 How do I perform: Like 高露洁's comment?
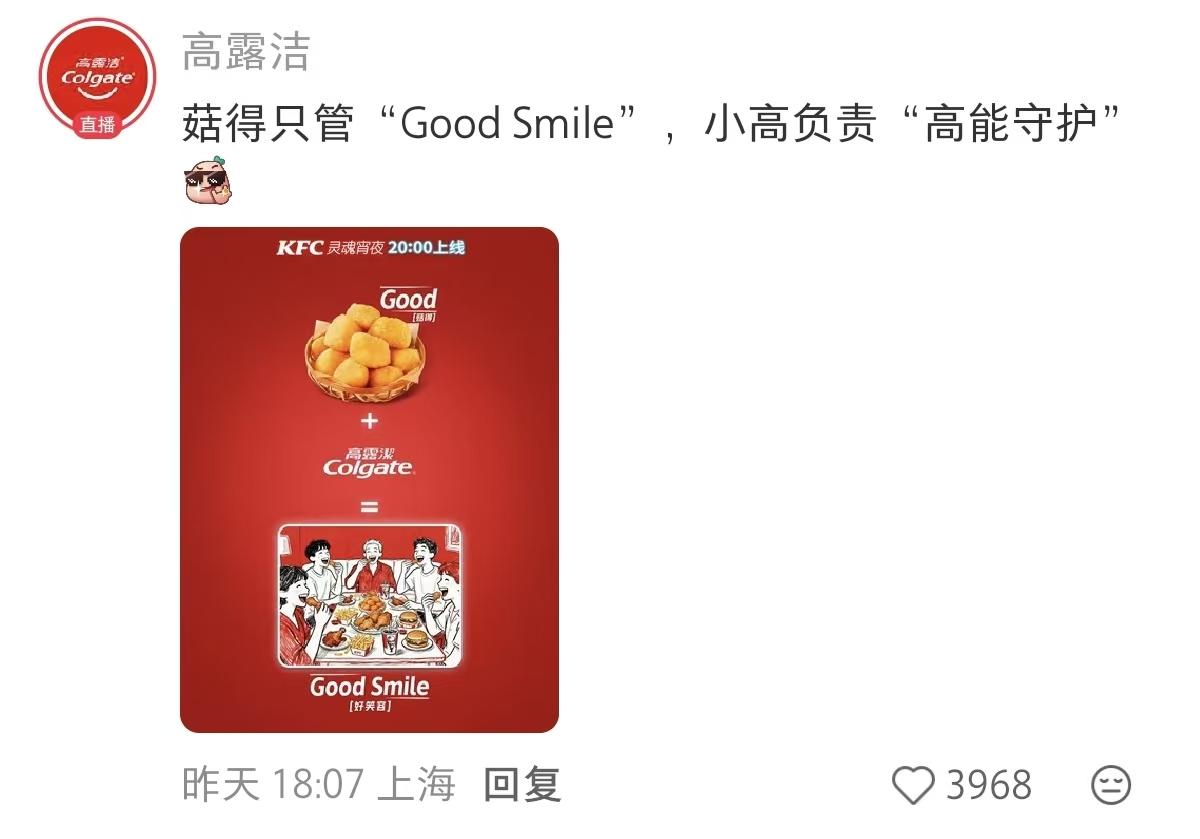912,786
